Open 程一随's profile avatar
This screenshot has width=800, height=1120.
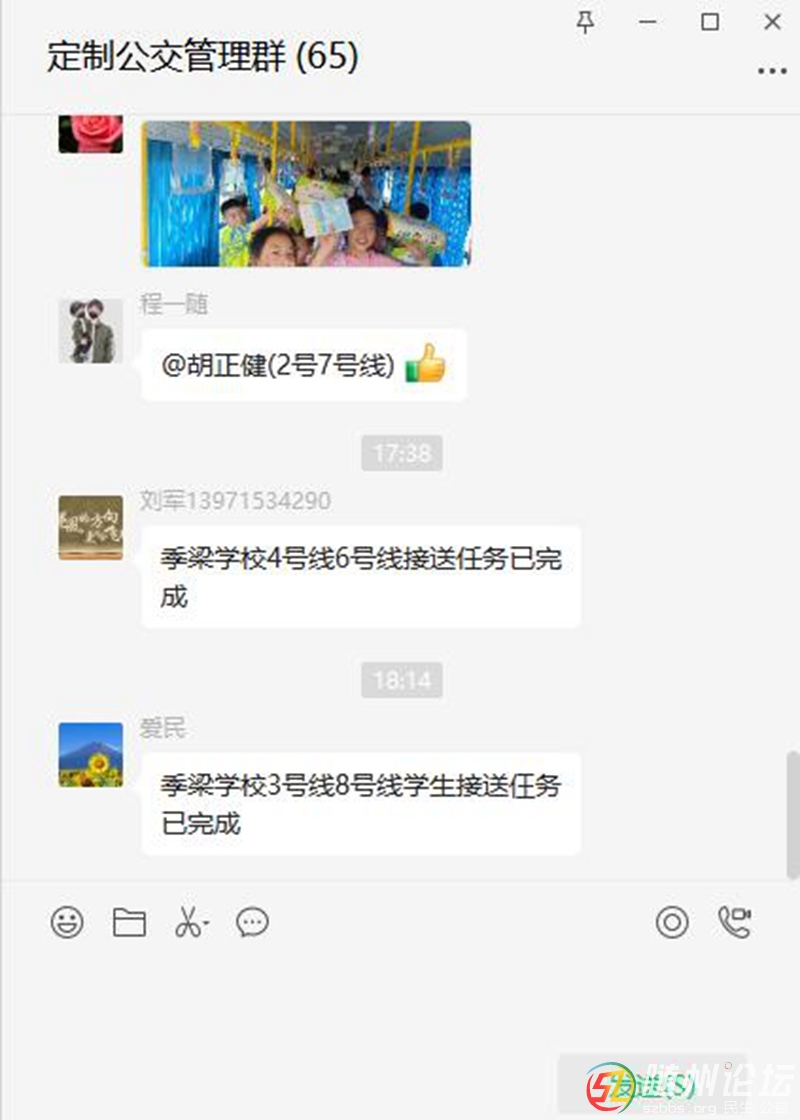[x=91, y=330]
